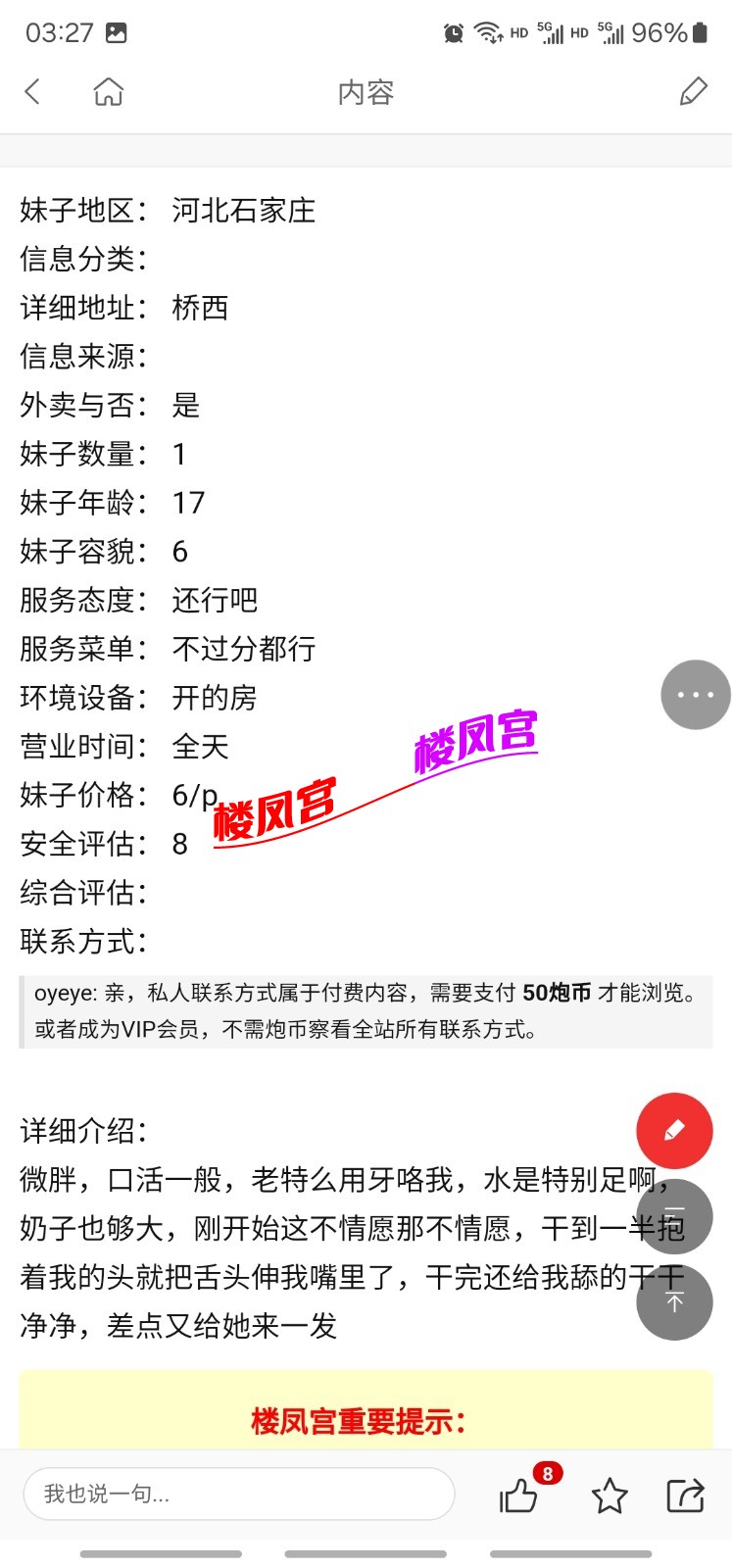Tap the home icon in the top bar
This screenshot has width=732, height=1568.
(108, 90)
